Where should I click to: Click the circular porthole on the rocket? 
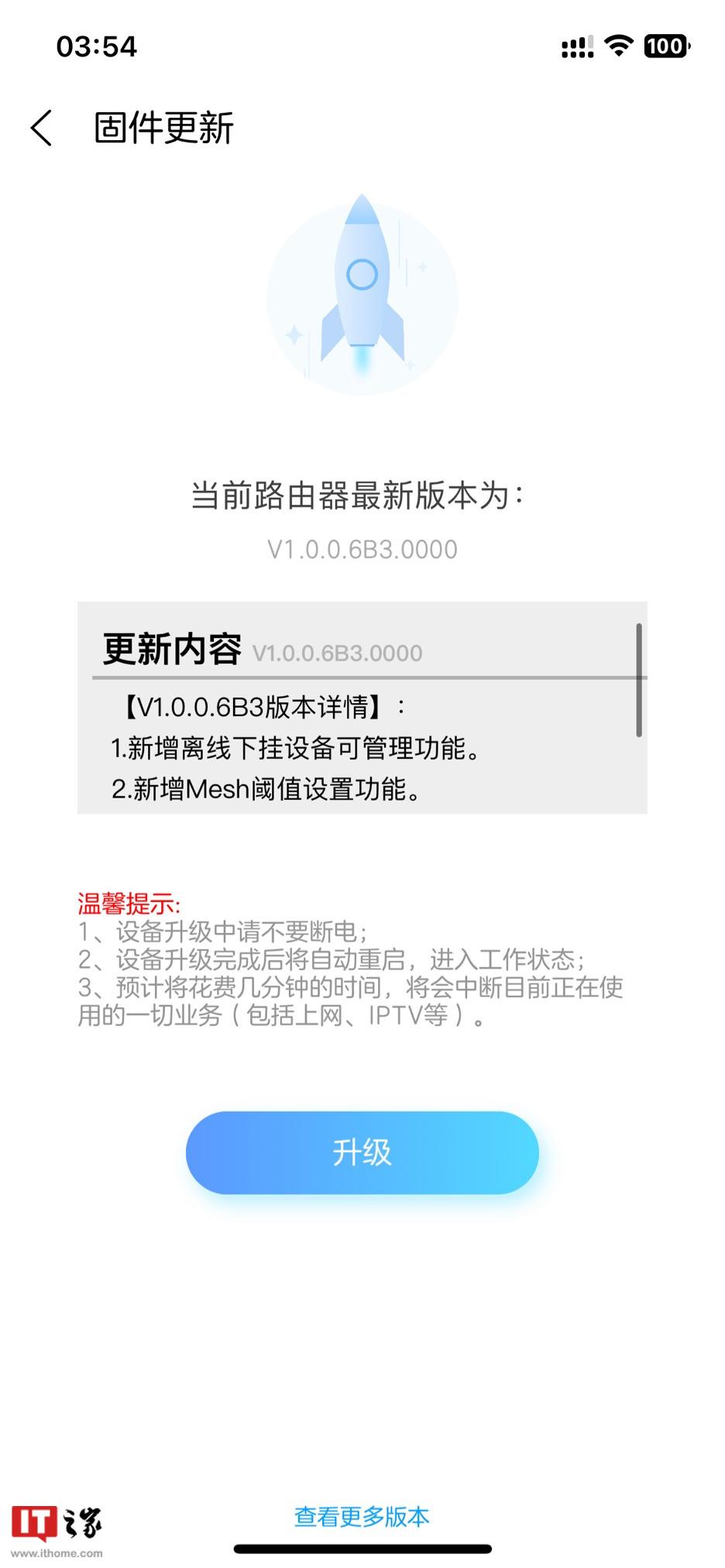(361, 275)
